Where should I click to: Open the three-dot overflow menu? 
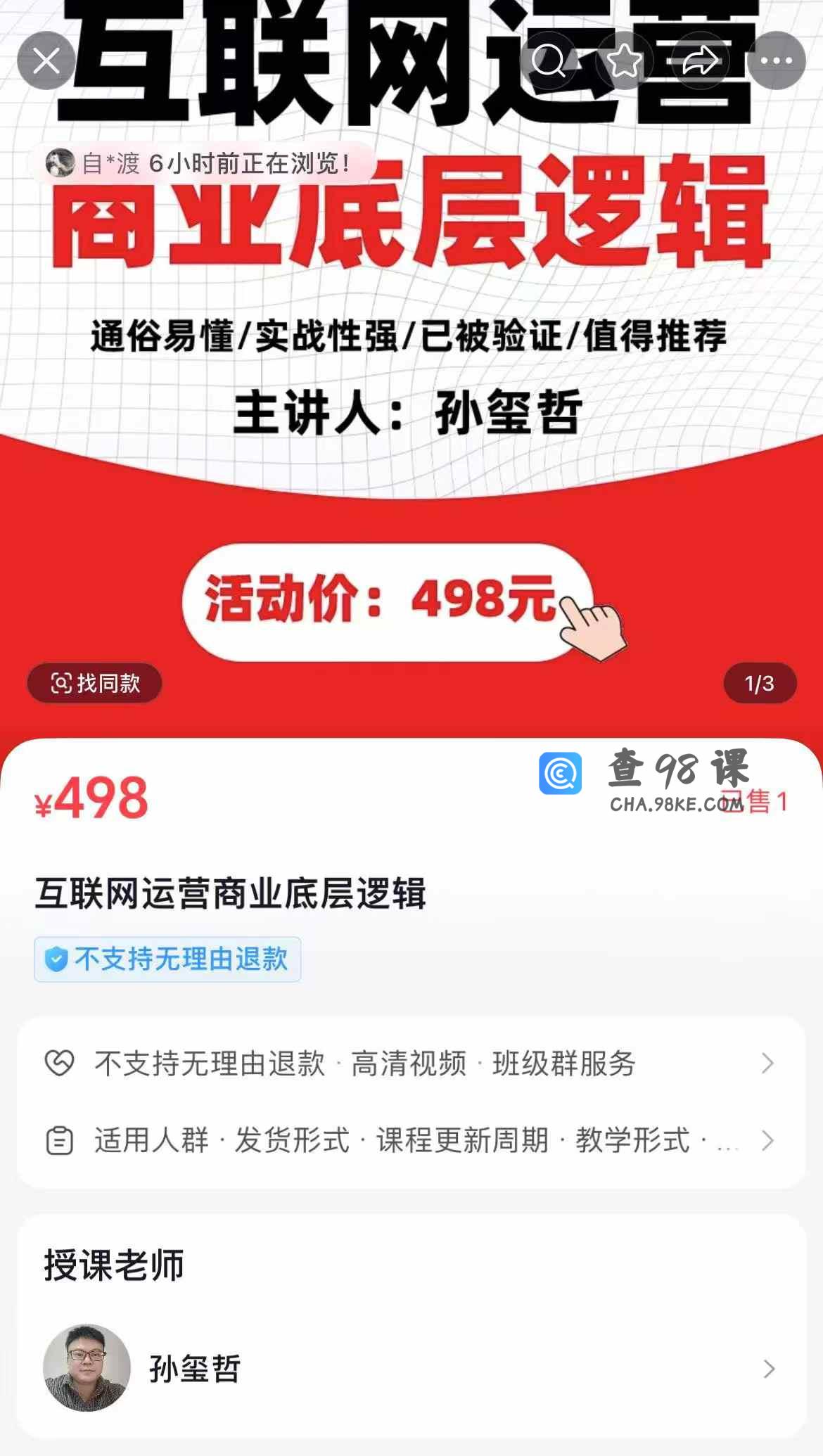(x=777, y=61)
